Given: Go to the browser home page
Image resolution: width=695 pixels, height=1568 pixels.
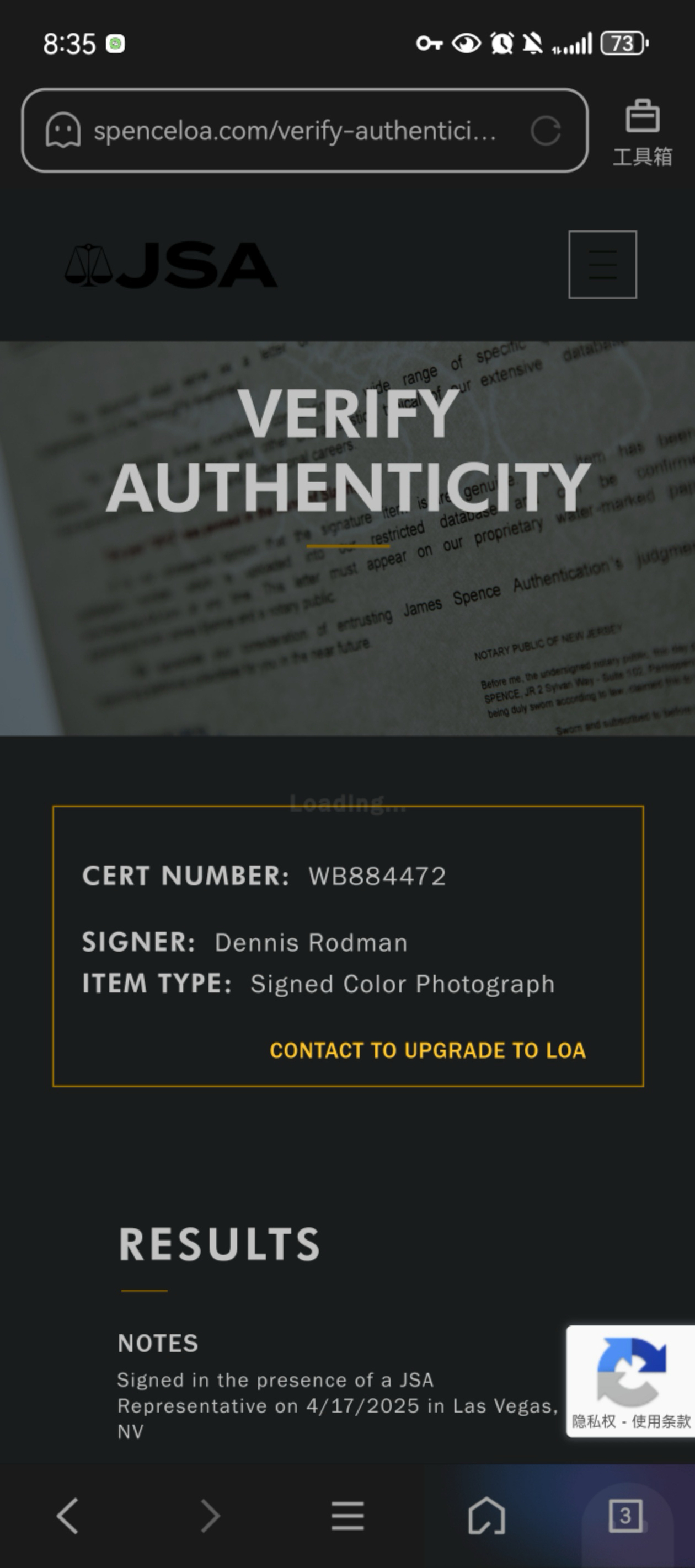Looking at the screenshot, I should pos(486,1516).
